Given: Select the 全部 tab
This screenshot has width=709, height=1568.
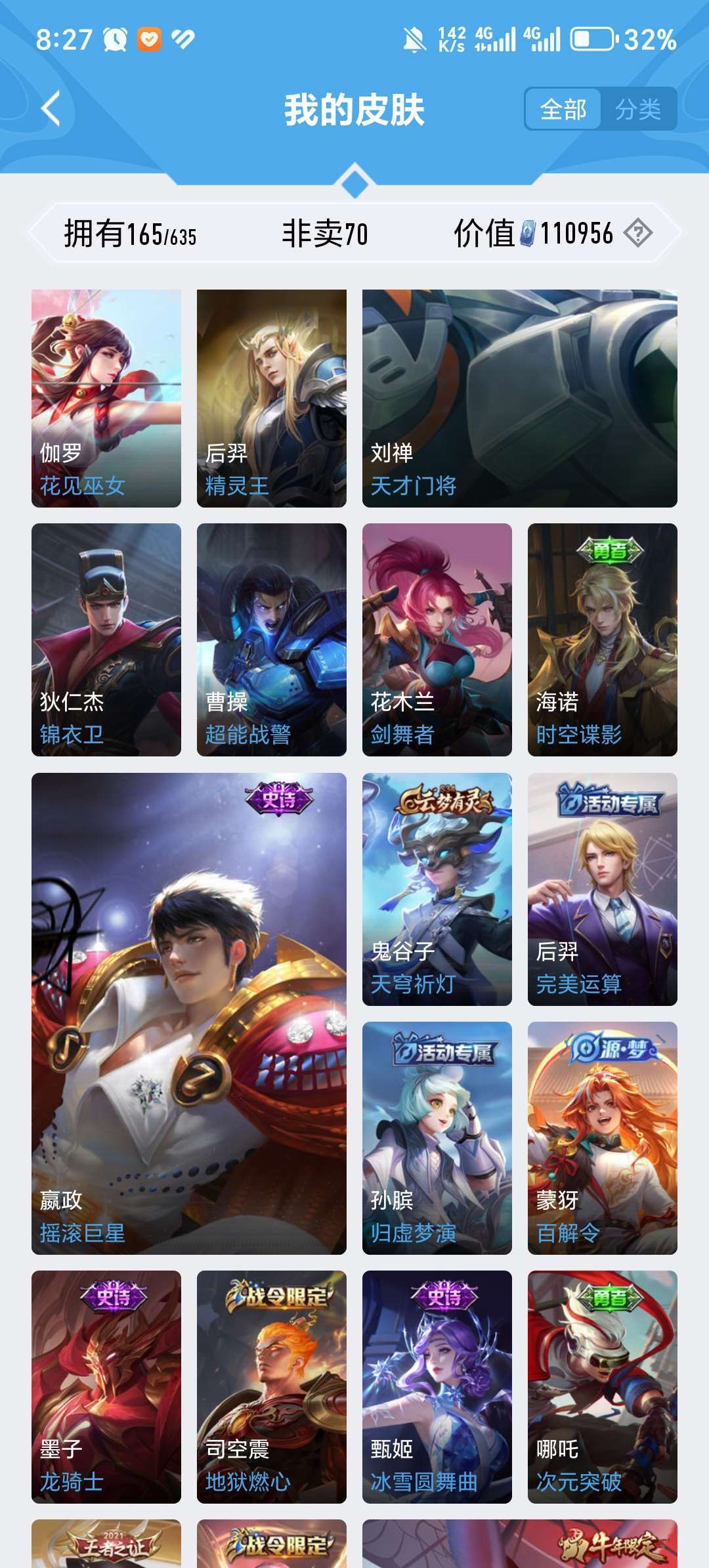Looking at the screenshot, I should (563, 109).
